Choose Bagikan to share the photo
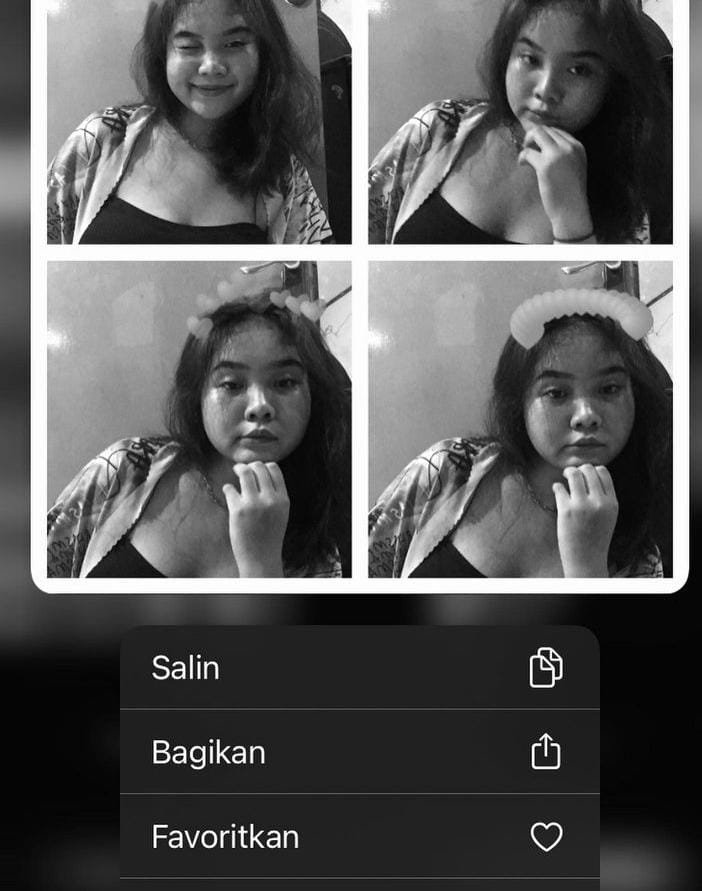This screenshot has width=702, height=891. (359, 752)
